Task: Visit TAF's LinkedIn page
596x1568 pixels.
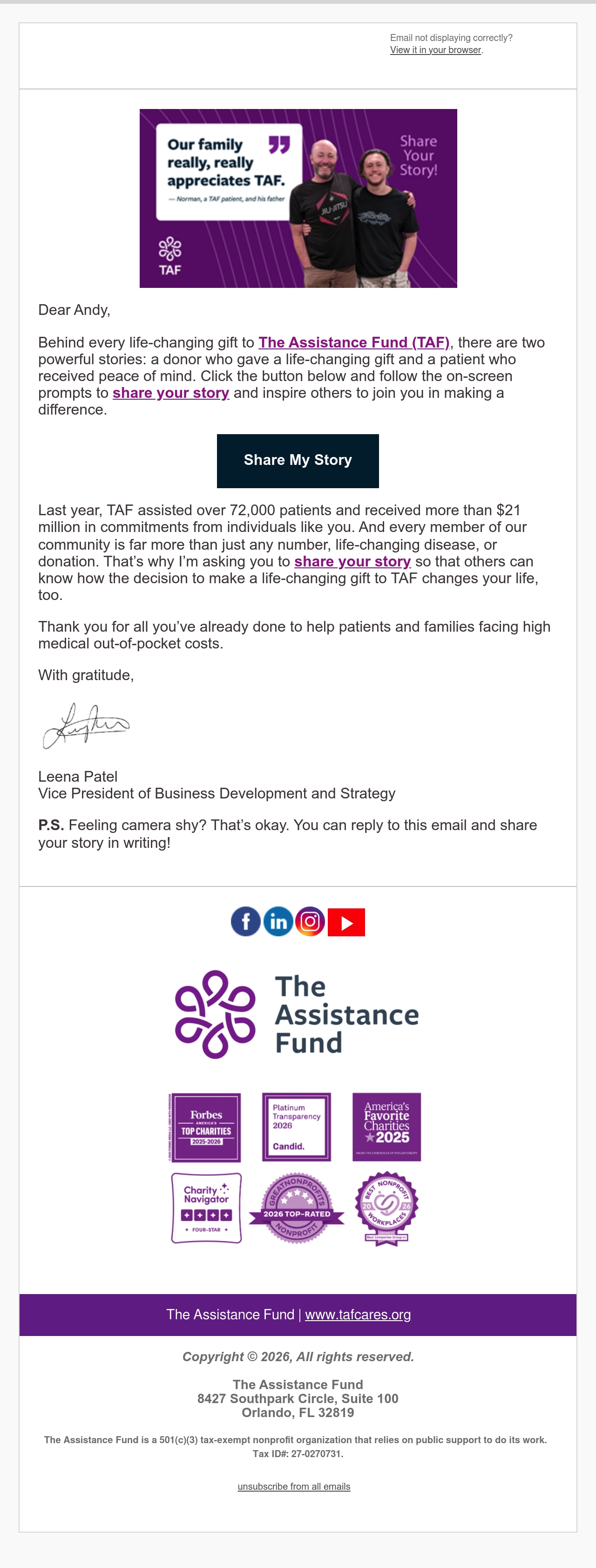Action: coord(278,921)
